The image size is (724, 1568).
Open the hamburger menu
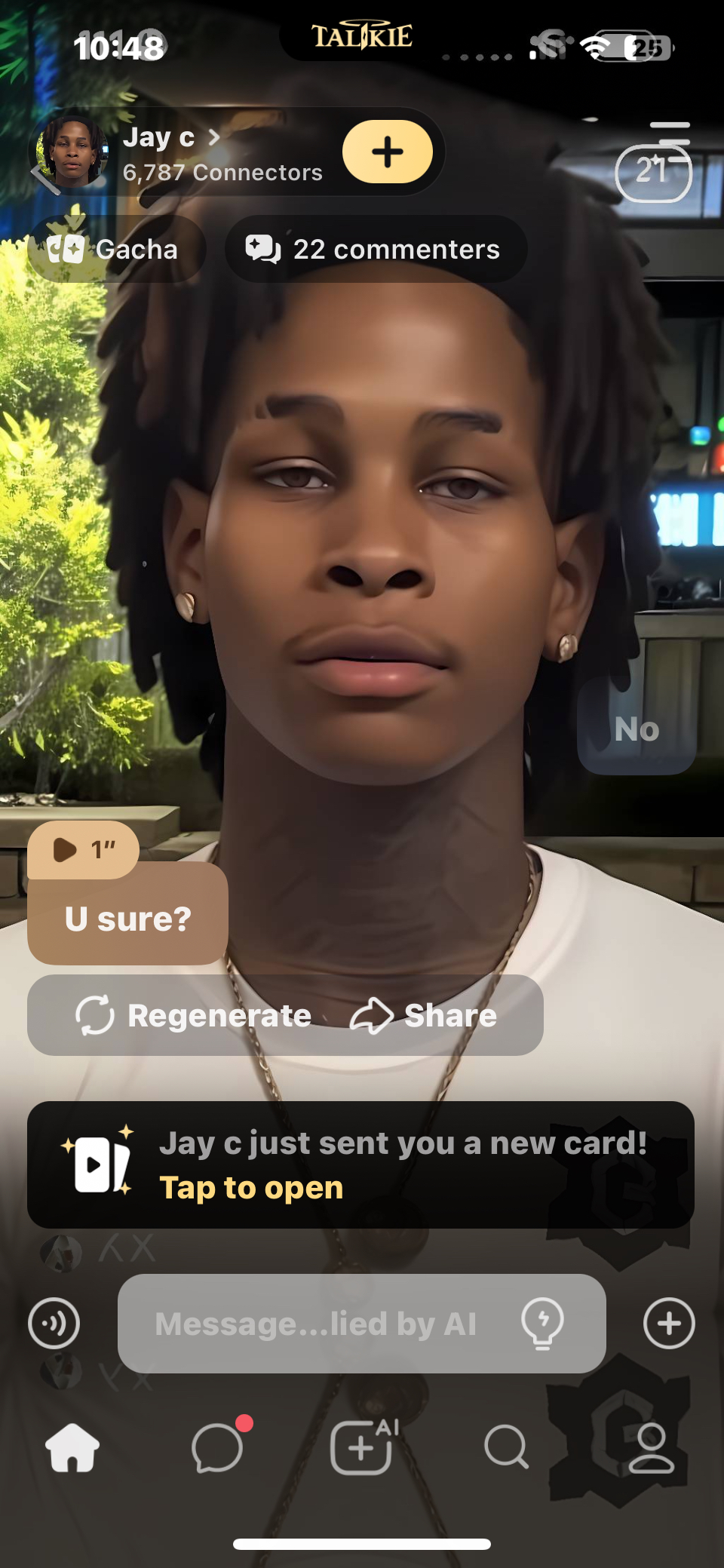(670, 133)
